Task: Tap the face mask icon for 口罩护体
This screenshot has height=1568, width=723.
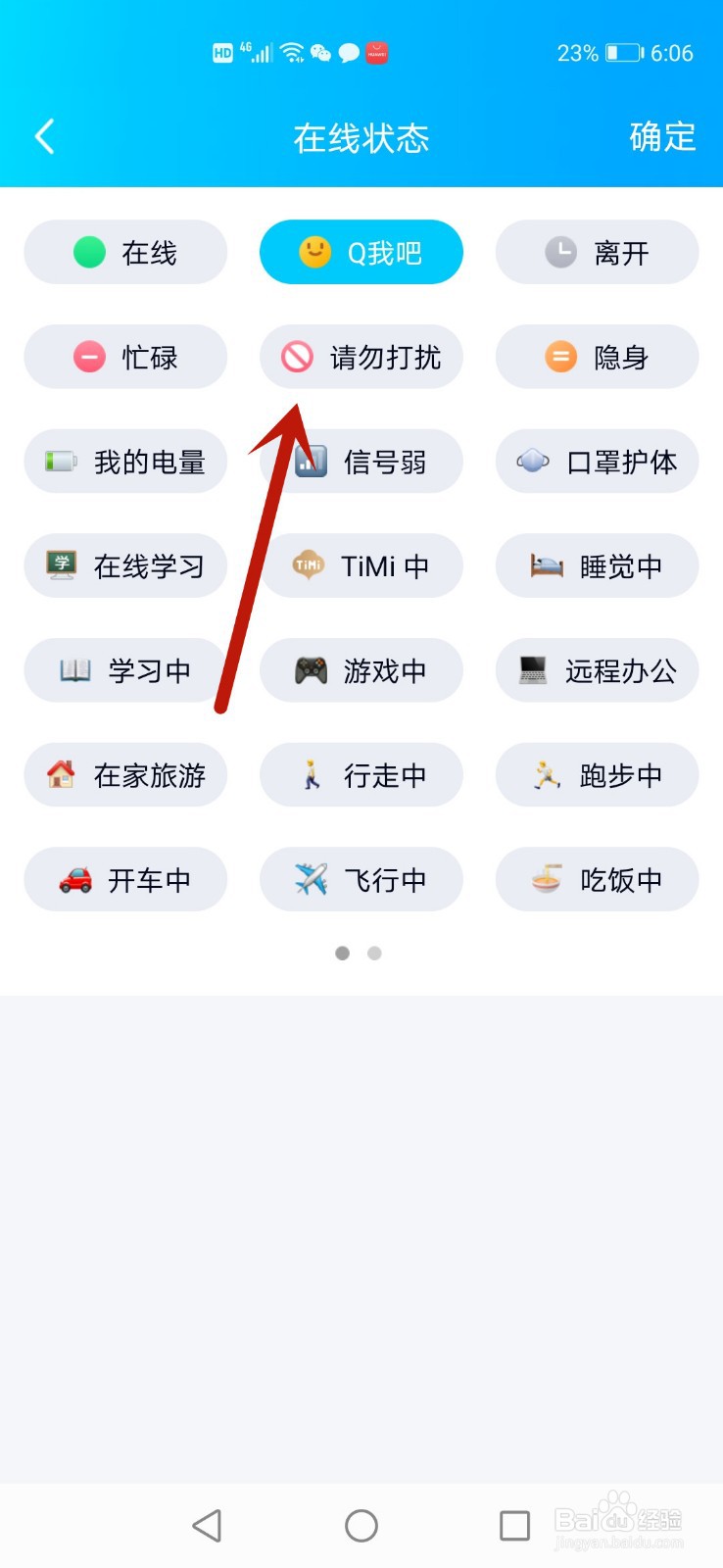Action: point(534,462)
